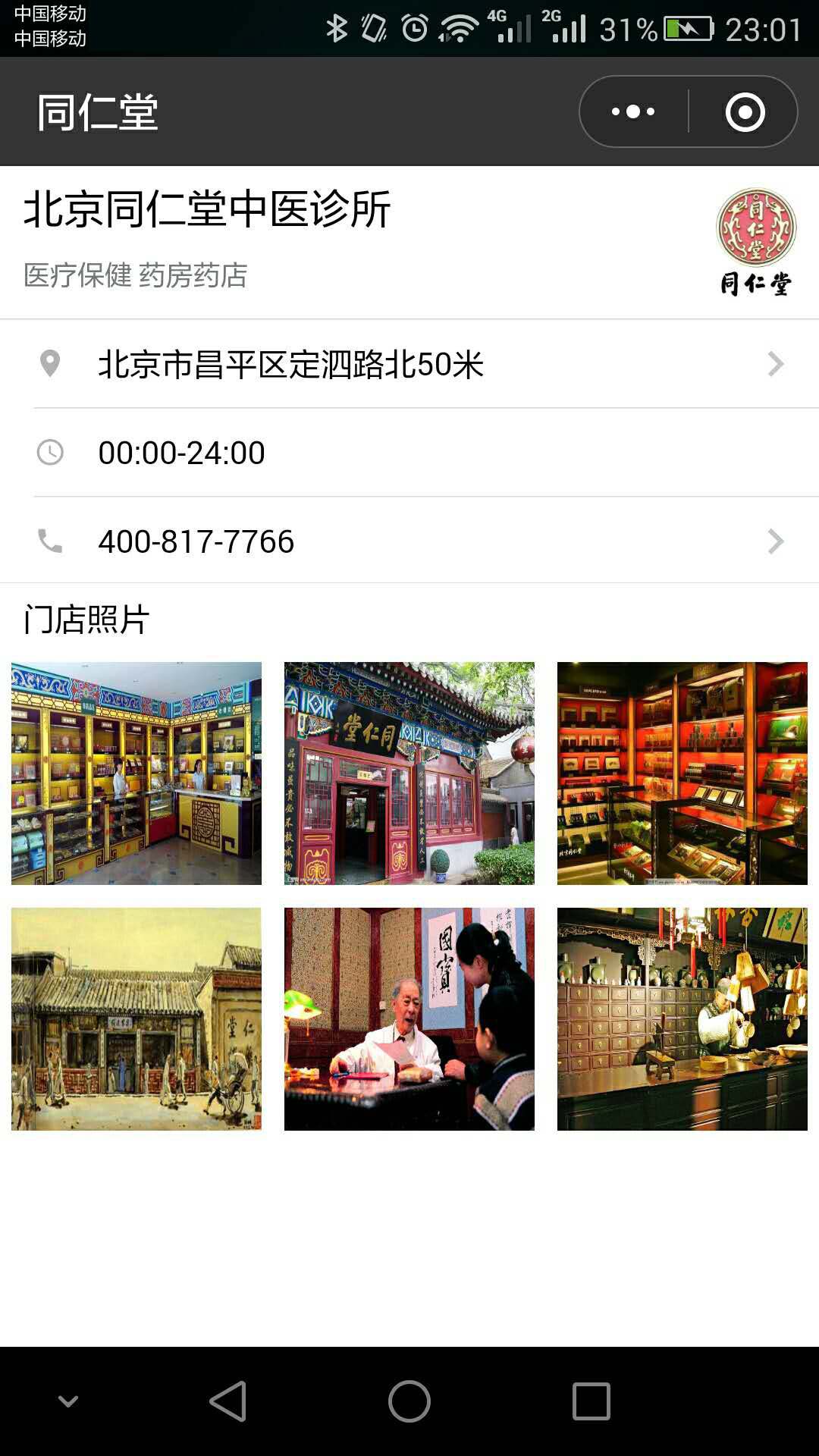The width and height of the screenshot is (819, 1456).
Task: Tap the phone icon beside 400-817-7766
Action: pyautogui.click(x=49, y=541)
